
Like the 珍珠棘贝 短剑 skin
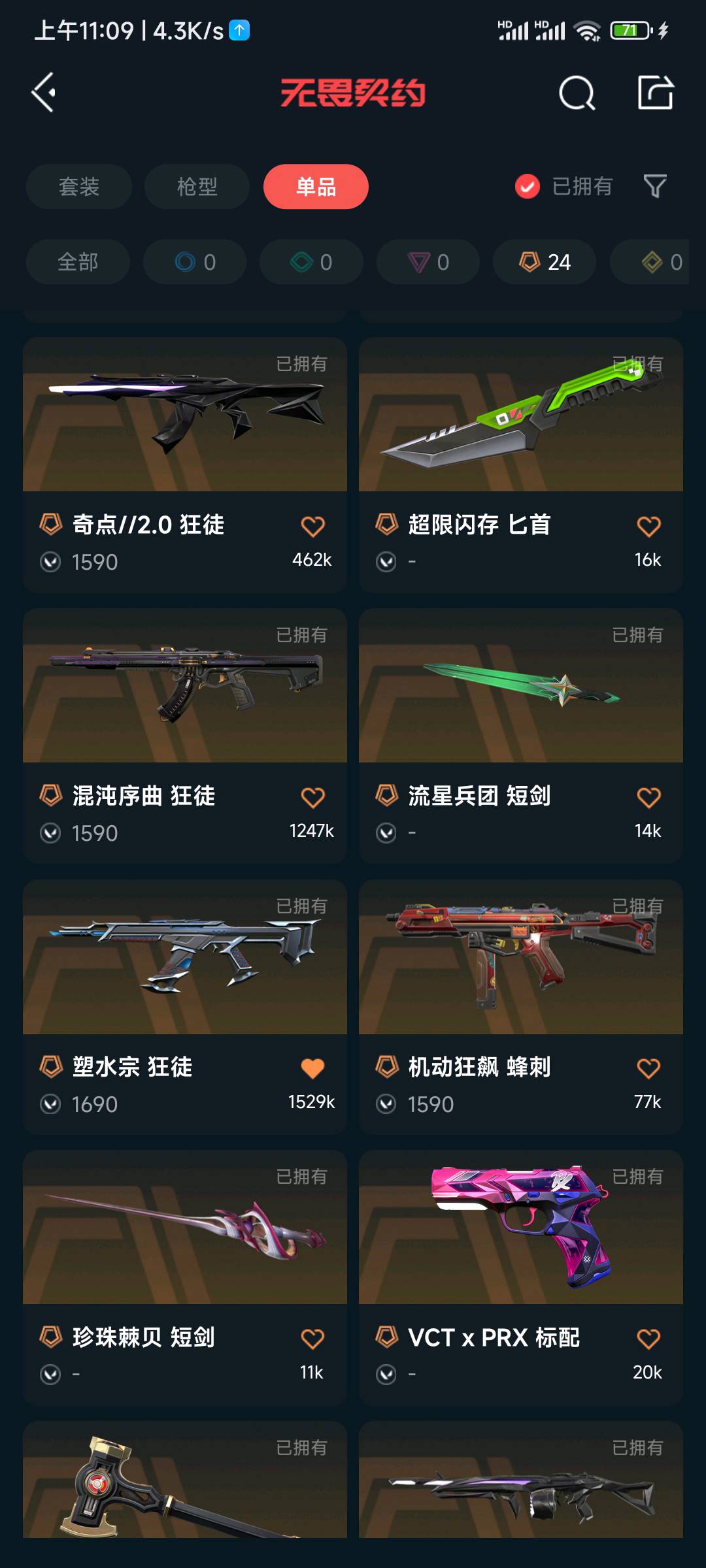(312, 1339)
